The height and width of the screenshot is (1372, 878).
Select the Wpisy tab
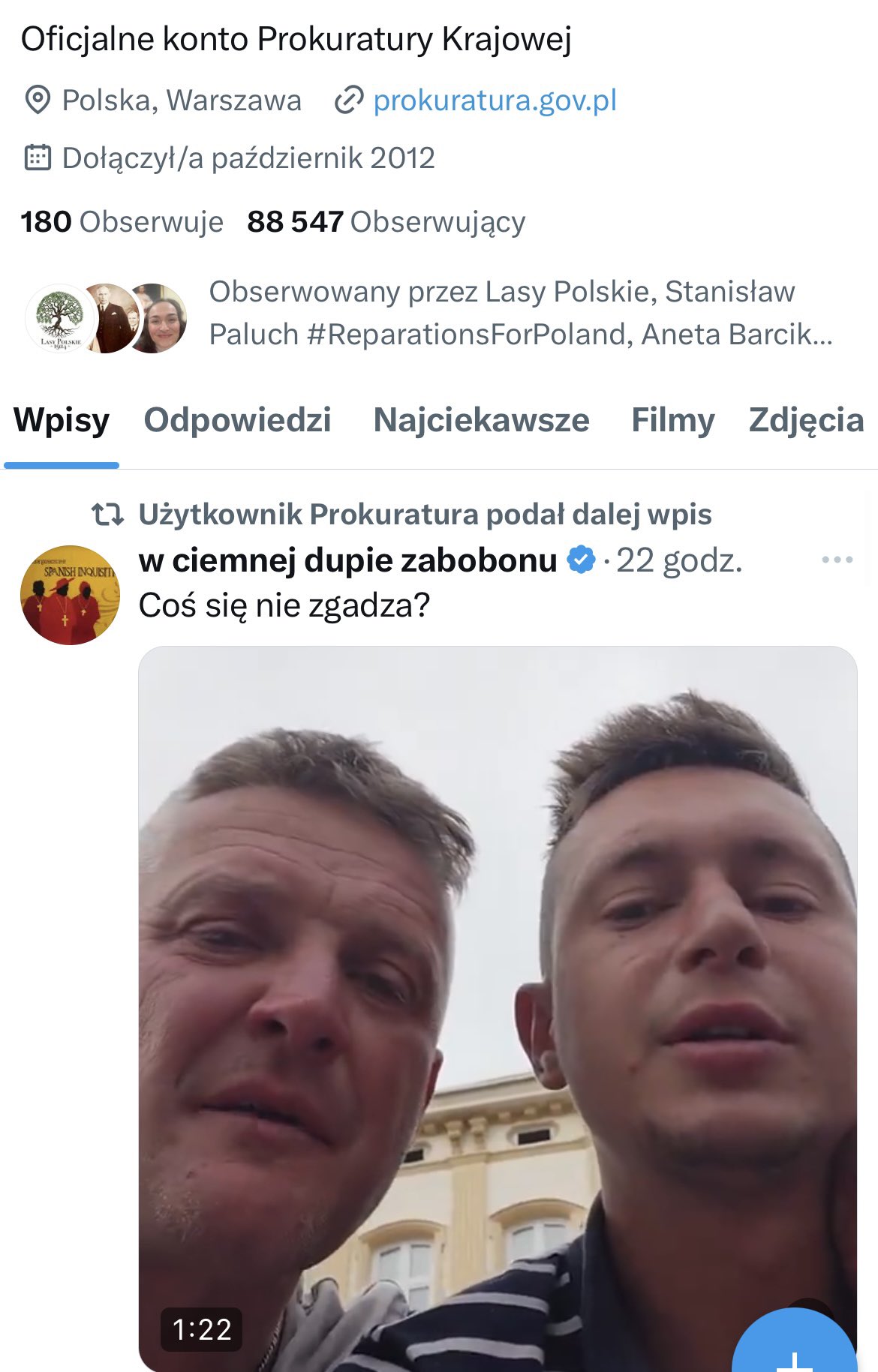coord(62,420)
